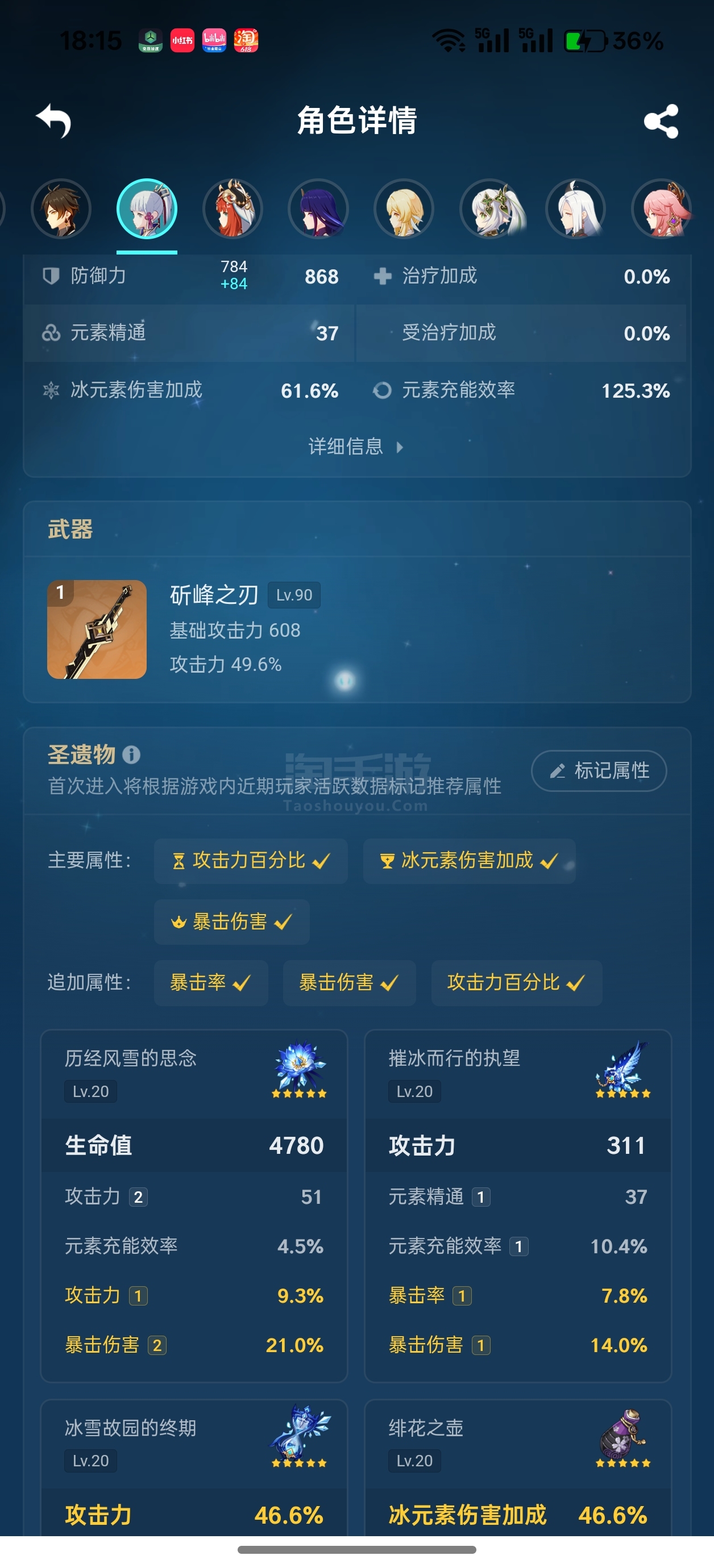The width and height of the screenshot is (714, 1568).
Task: Select the blonde character avatar
Action: (x=404, y=209)
